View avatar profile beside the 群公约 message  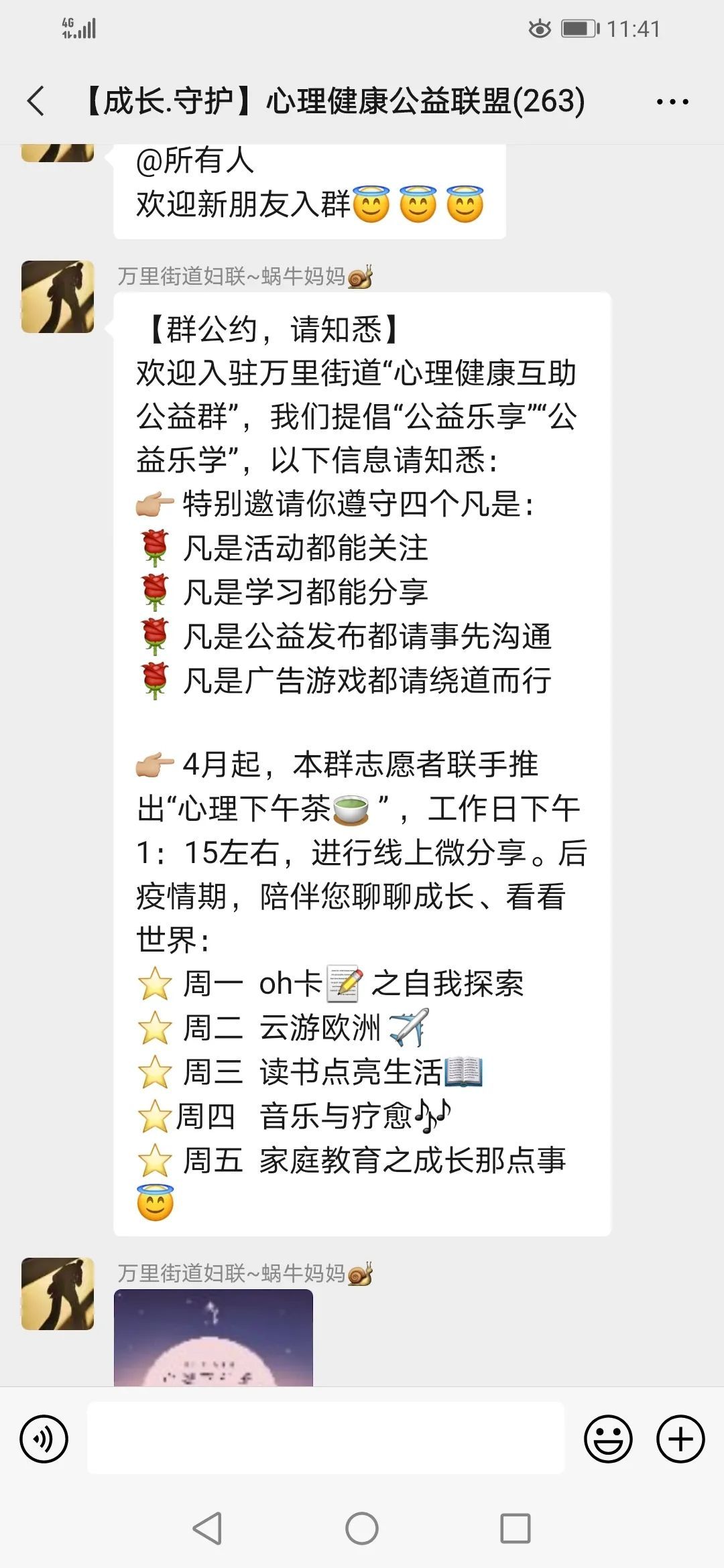tap(58, 297)
